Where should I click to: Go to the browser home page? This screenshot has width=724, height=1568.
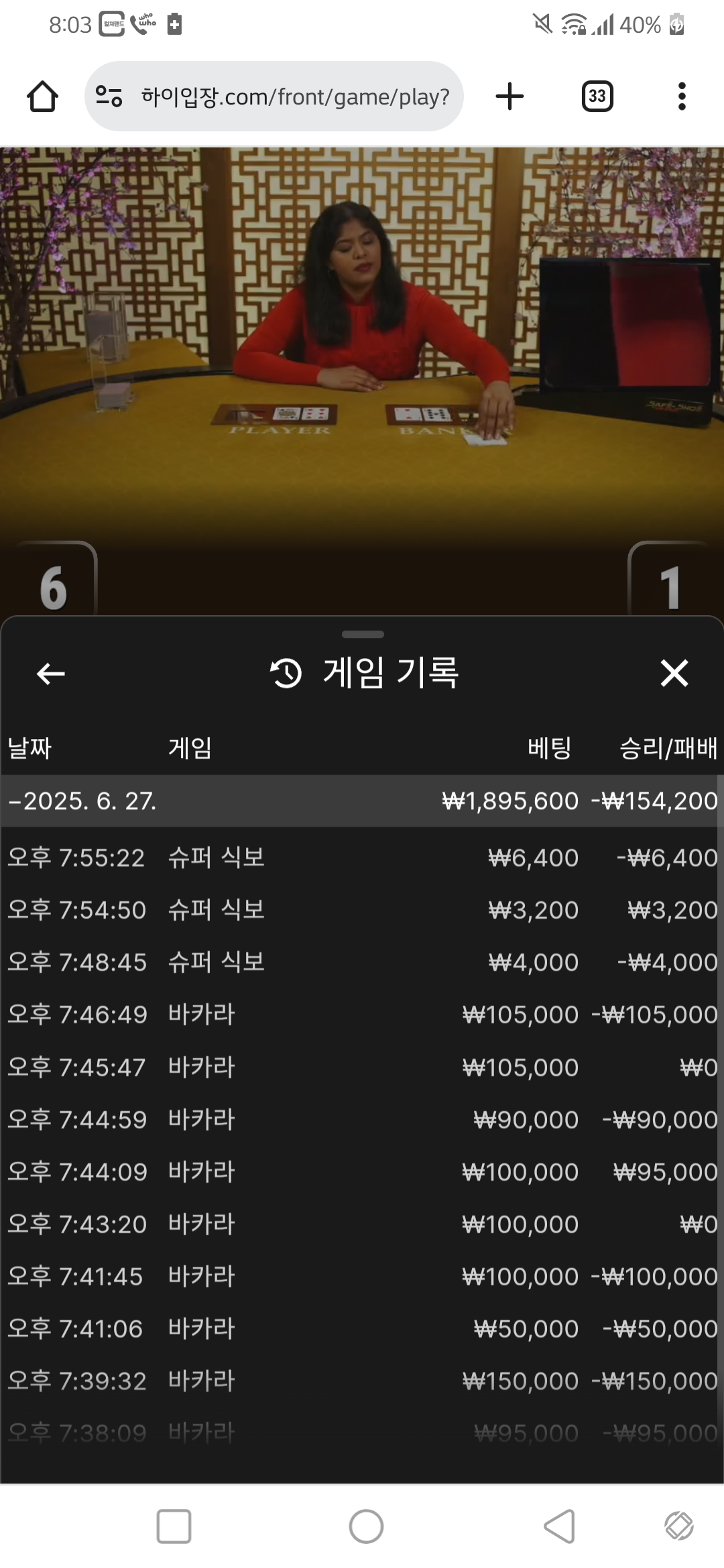(42, 96)
